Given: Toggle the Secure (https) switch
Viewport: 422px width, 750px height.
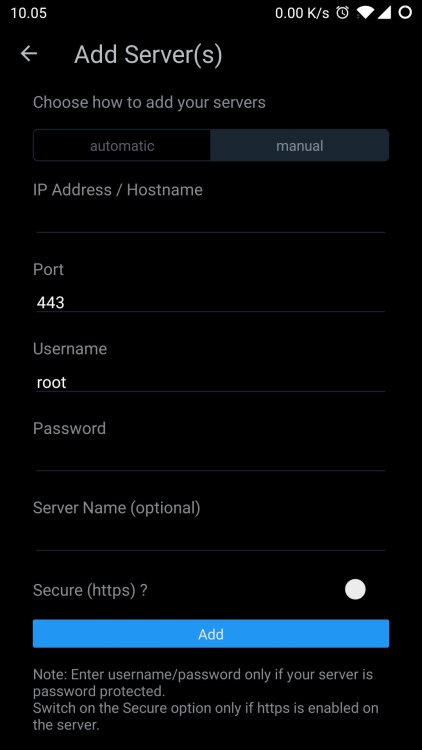Looking at the screenshot, I should pos(355,590).
